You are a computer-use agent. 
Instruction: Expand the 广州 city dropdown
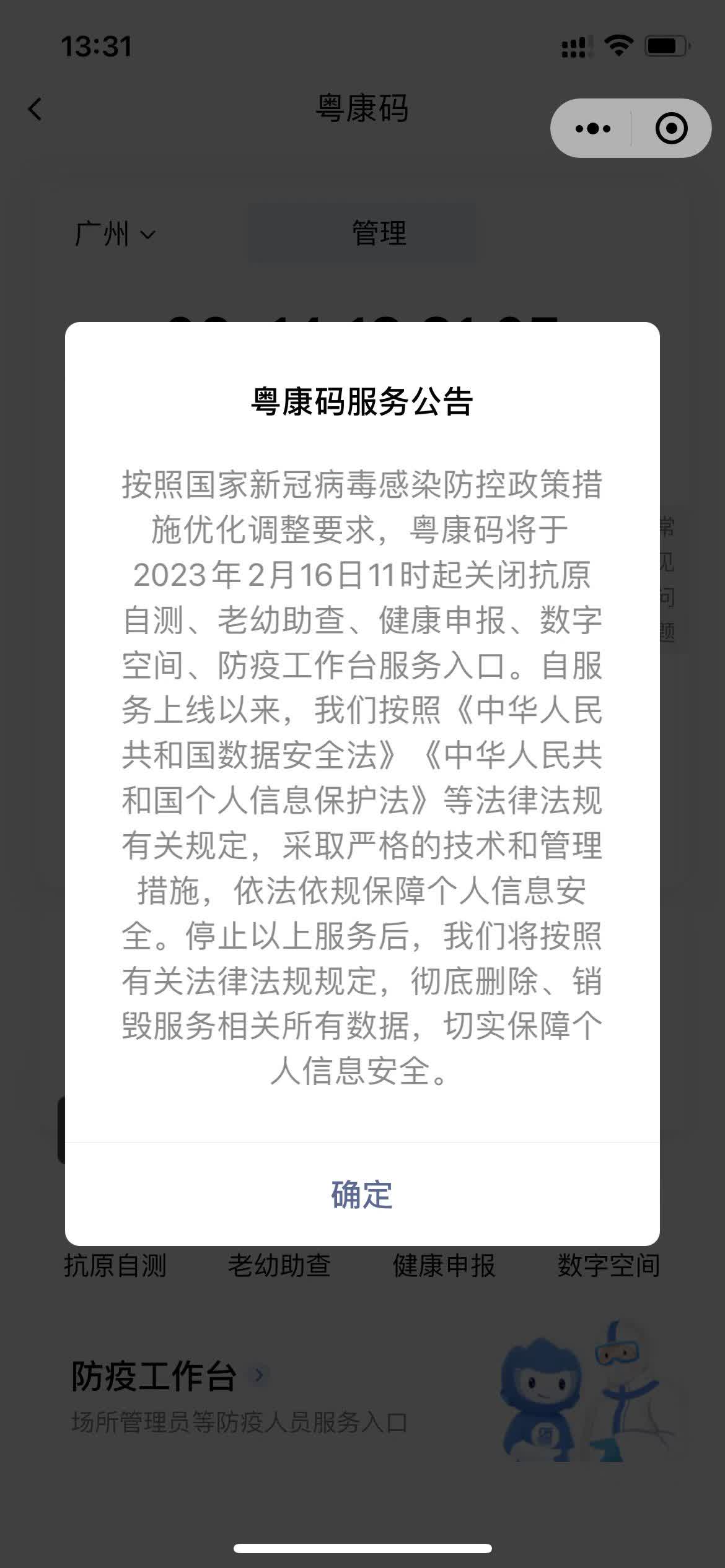[114, 234]
